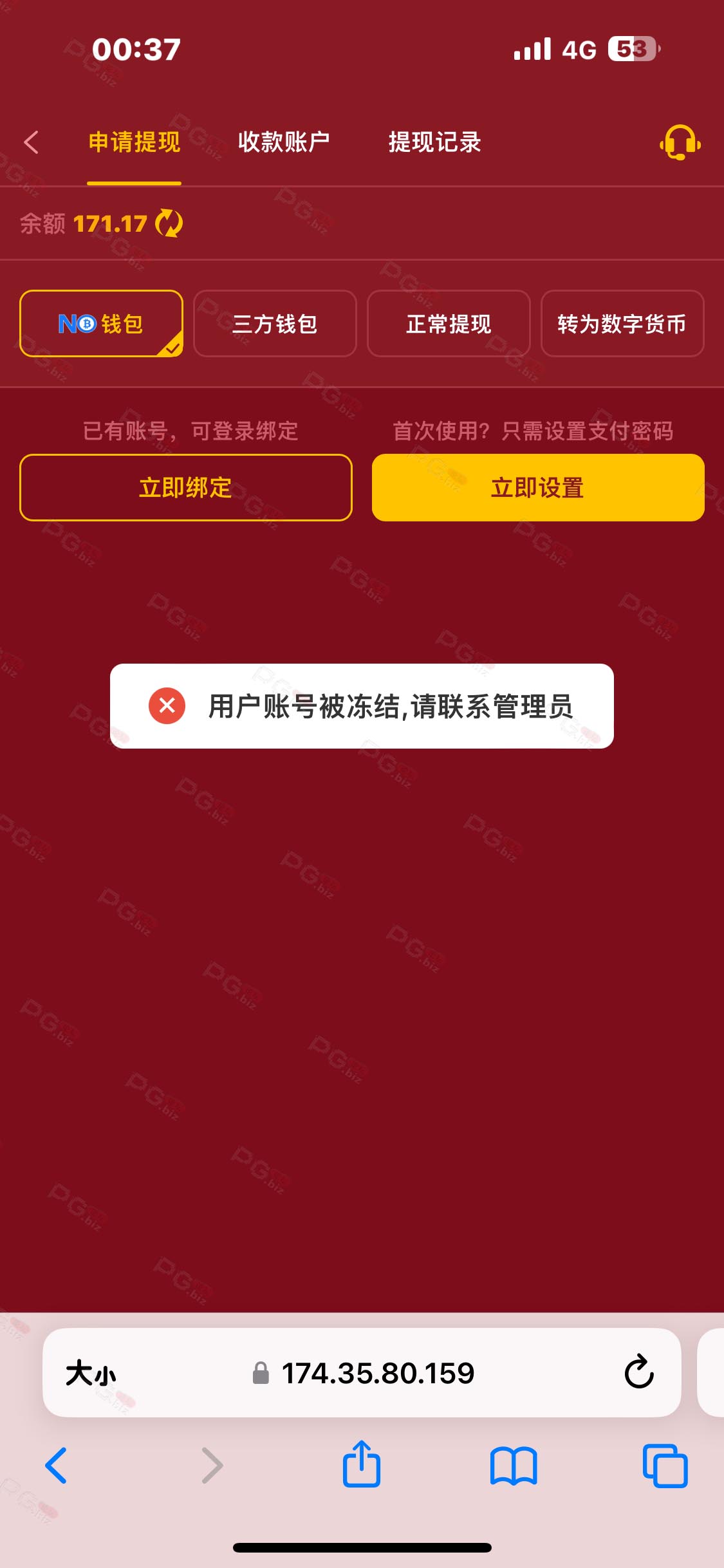The width and height of the screenshot is (724, 1568).
Task: Choose 转为数字货币 option
Action: [622, 324]
